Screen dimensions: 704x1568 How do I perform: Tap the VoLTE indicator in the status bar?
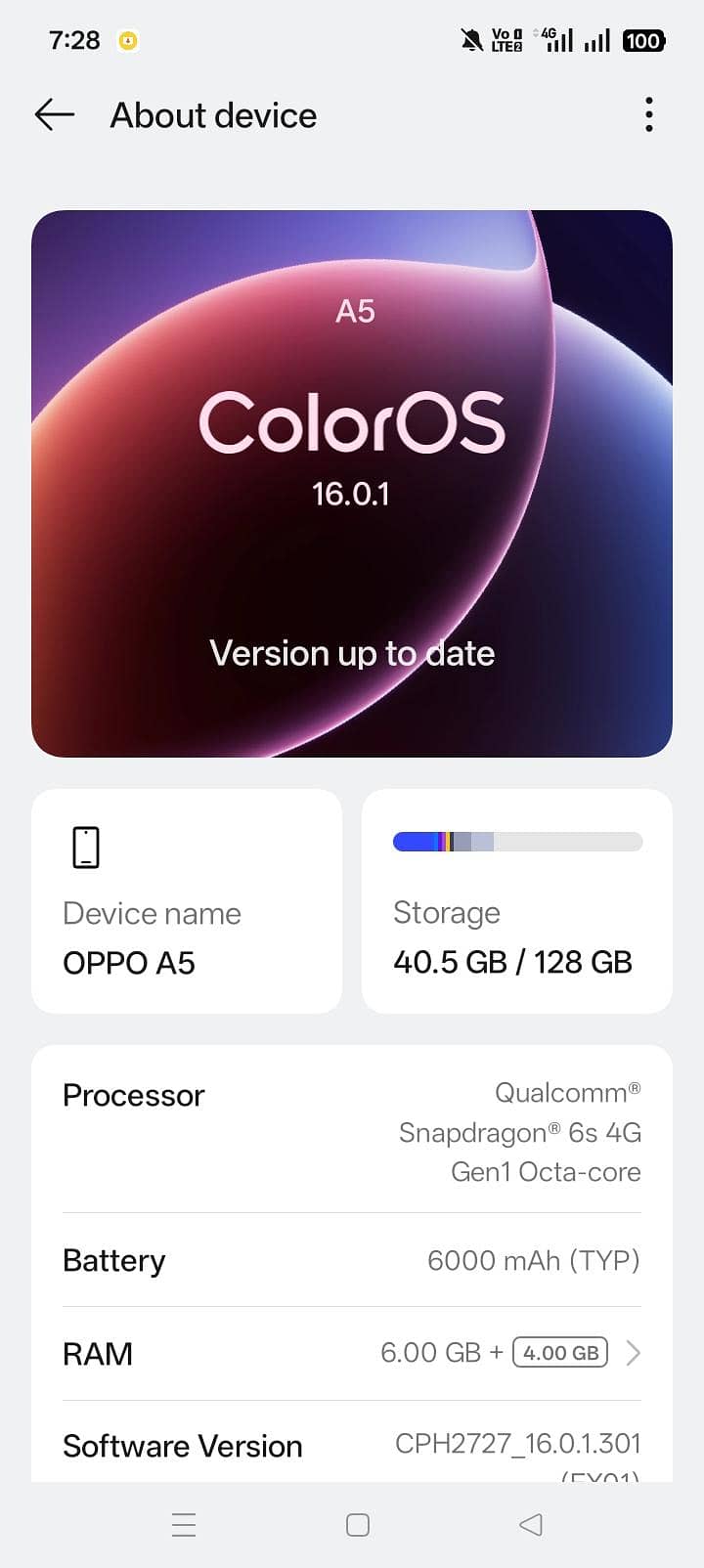tap(505, 40)
